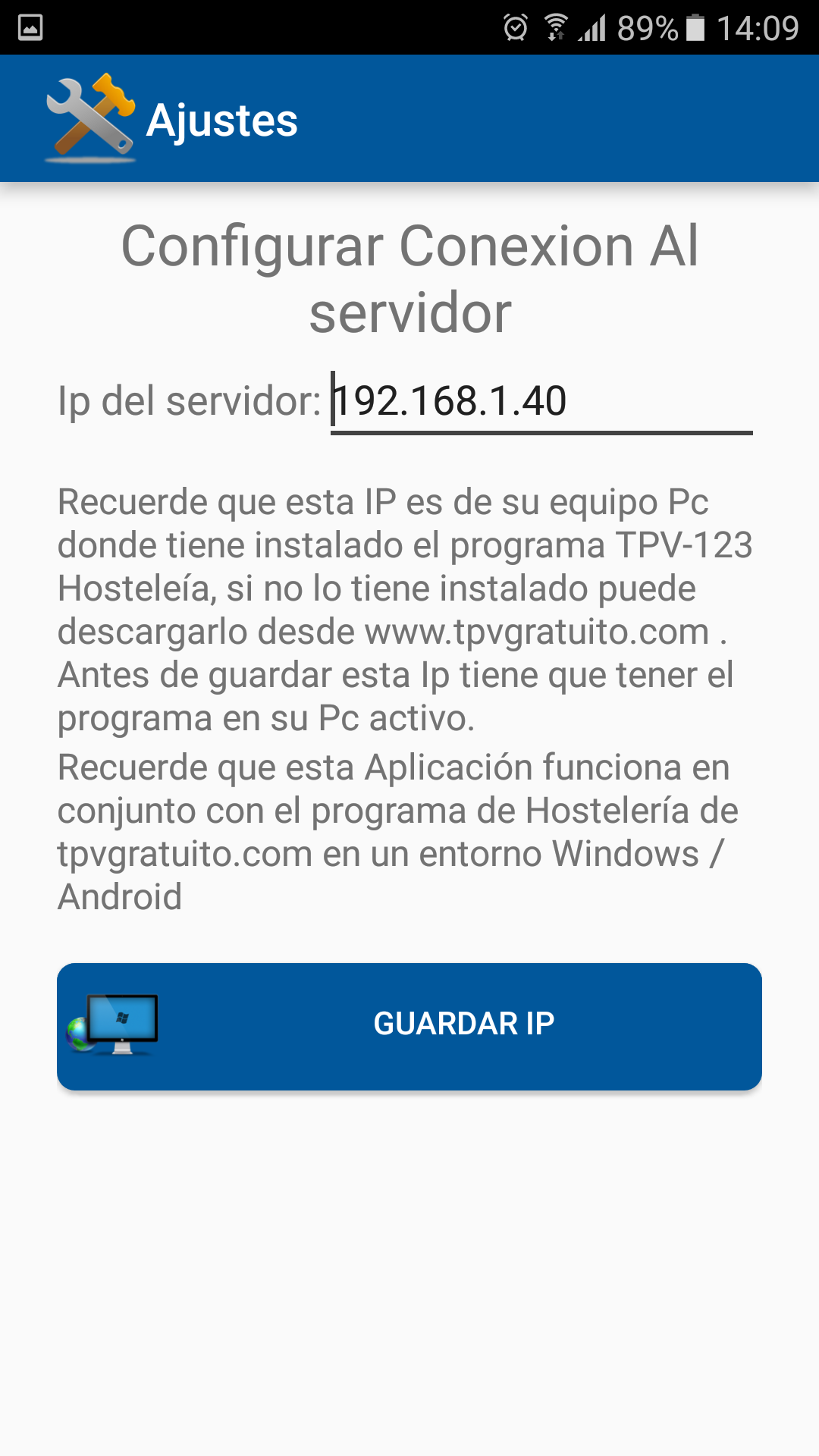
Task: Save the IP with GUARDAR IP
Action: pyautogui.click(x=409, y=1026)
